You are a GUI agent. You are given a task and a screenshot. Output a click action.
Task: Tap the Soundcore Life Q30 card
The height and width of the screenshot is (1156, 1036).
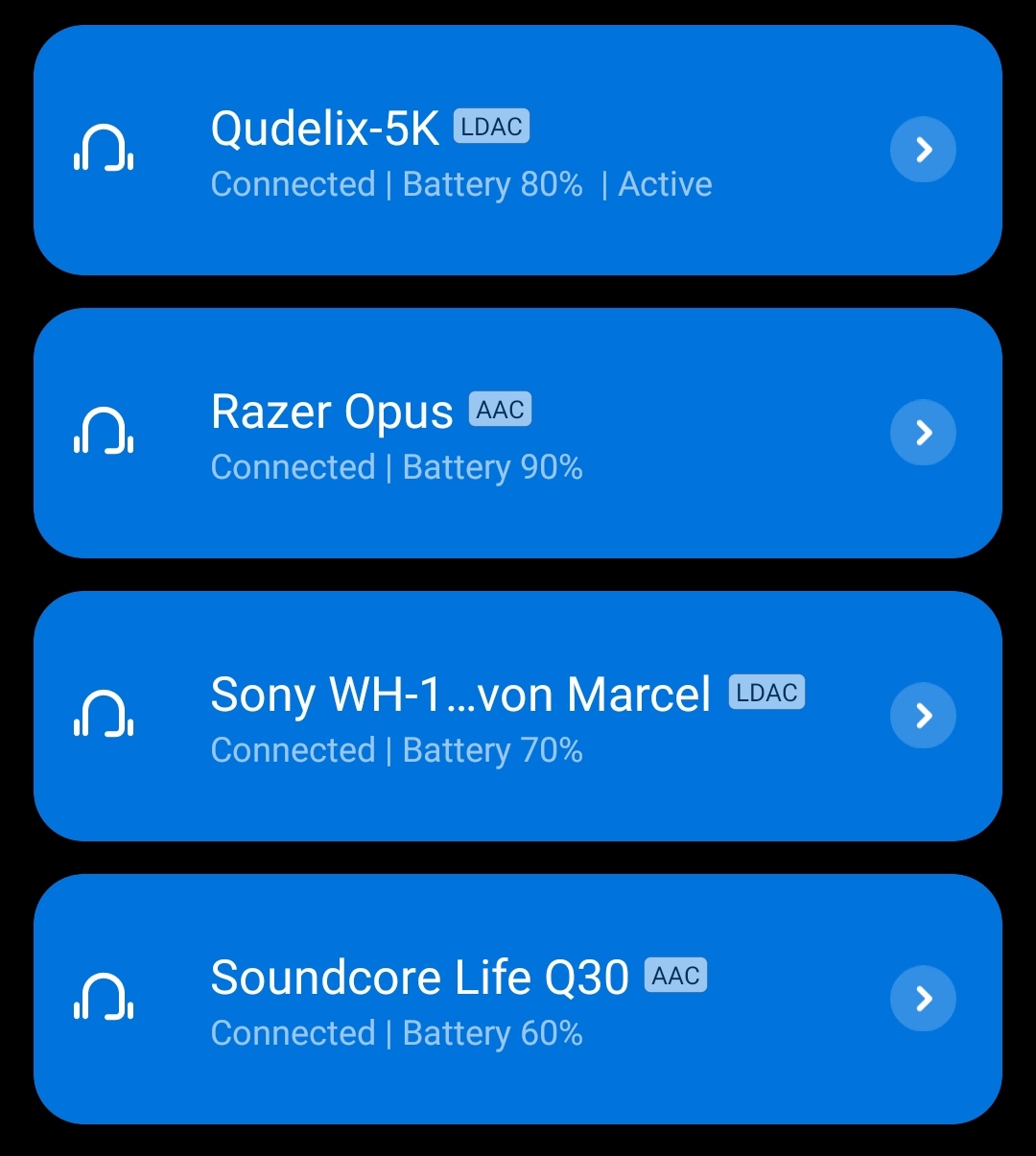pos(460,1001)
